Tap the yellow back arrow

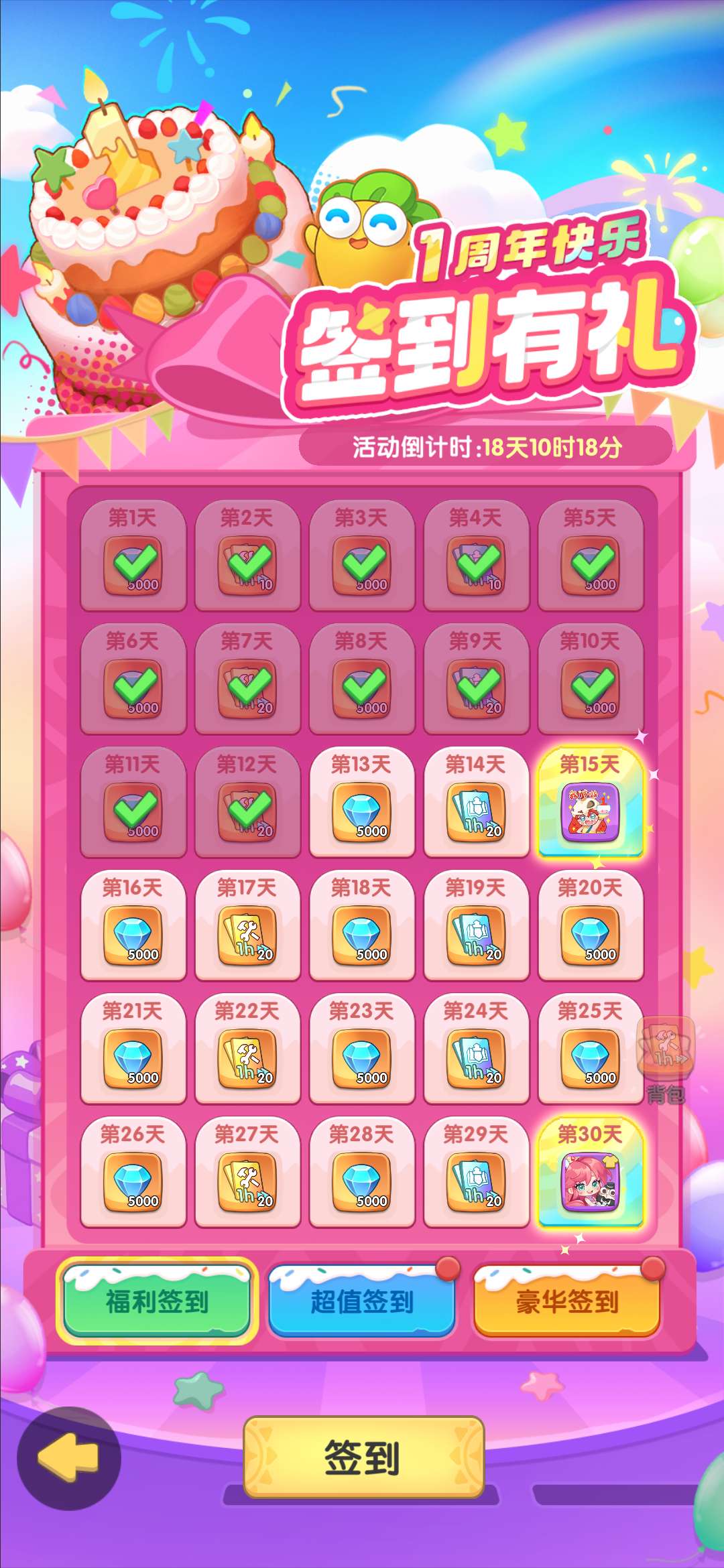(68, 1457)
